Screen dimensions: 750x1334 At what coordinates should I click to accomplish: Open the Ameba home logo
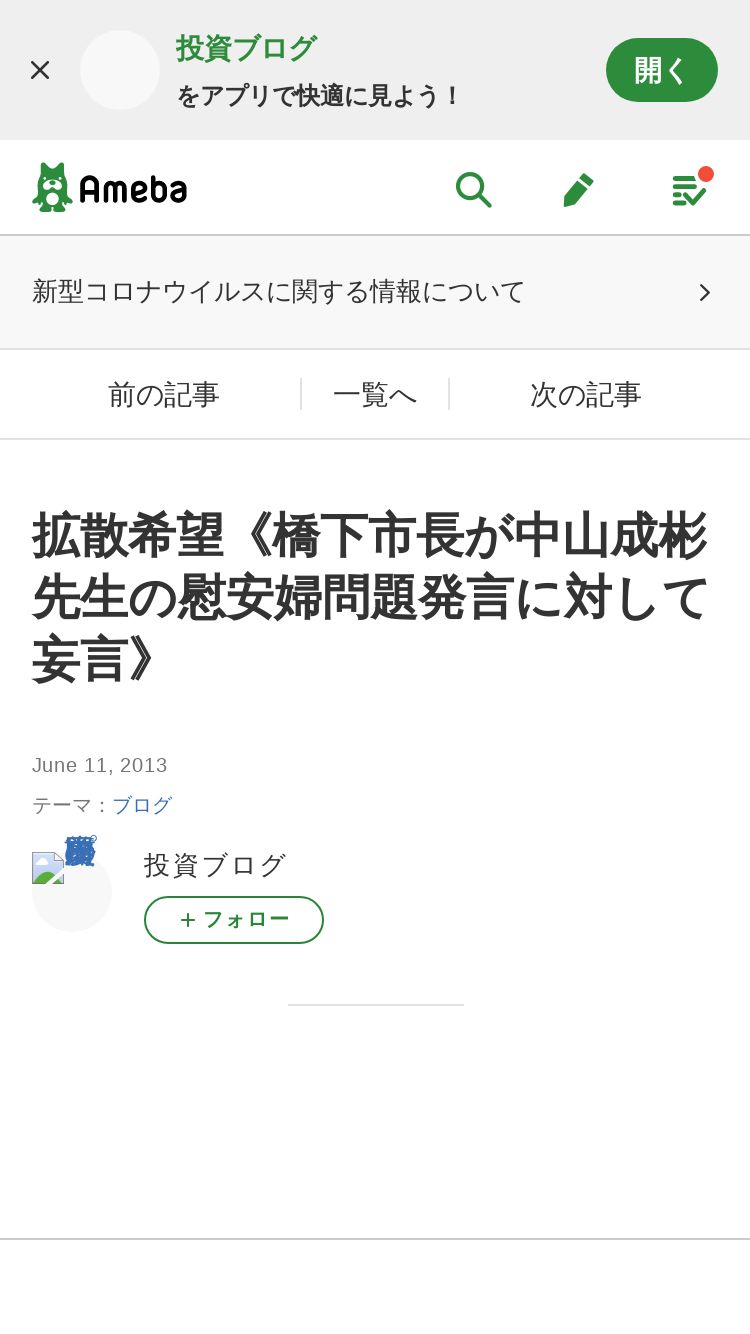tap(110, 188)
